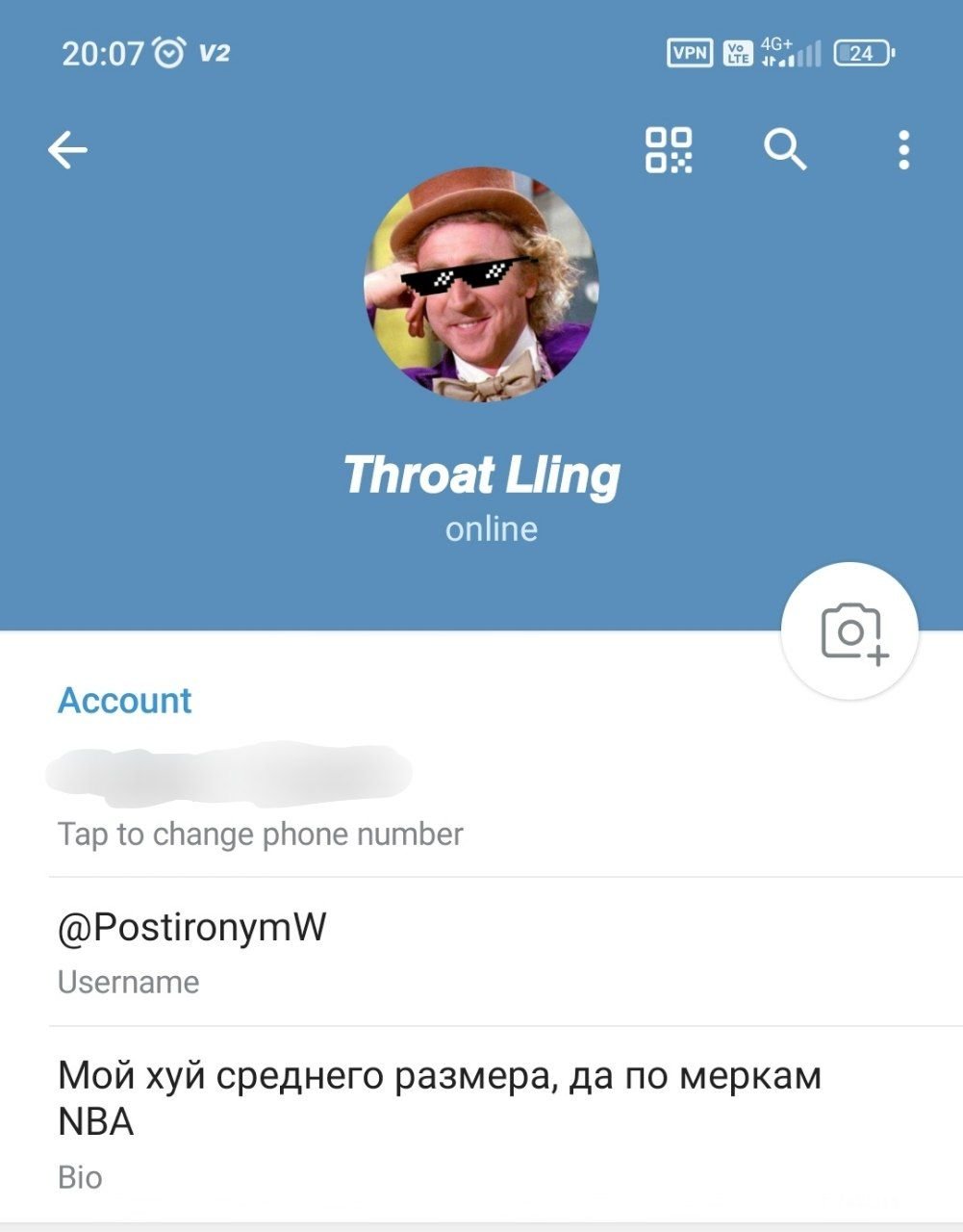Open search with the magnifier icon
Screen dimensions: 963x1232
(x=785, y=150)
